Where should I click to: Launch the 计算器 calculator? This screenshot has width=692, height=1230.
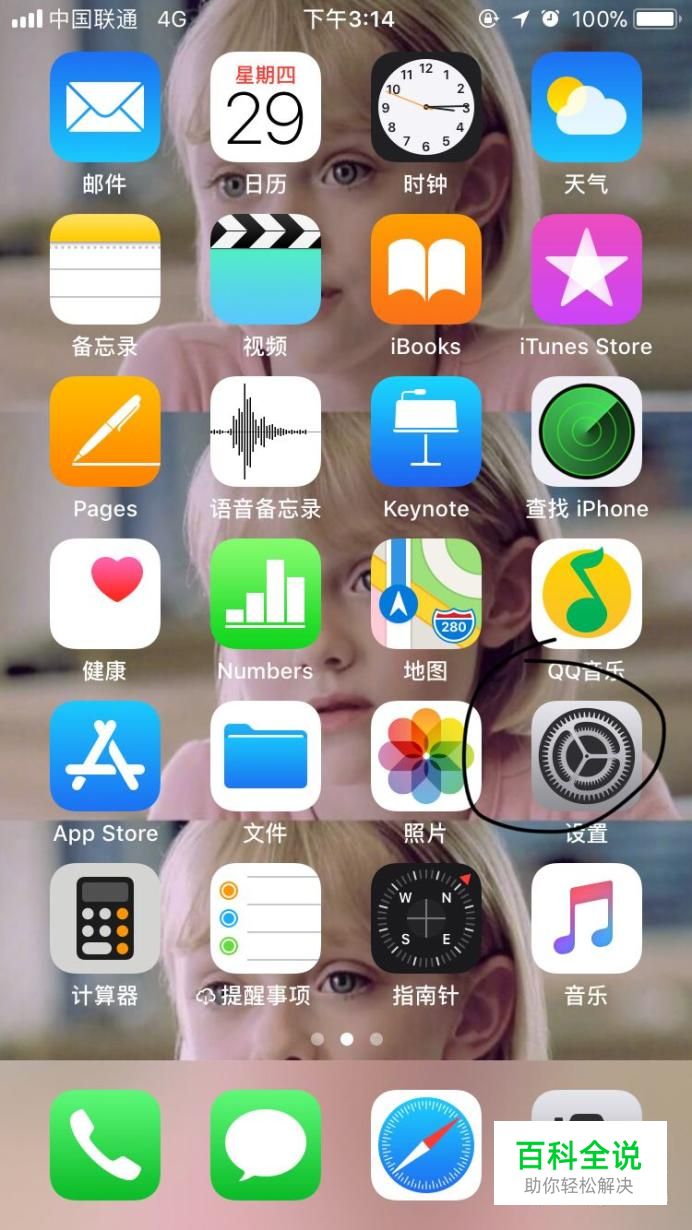point(105,918)
